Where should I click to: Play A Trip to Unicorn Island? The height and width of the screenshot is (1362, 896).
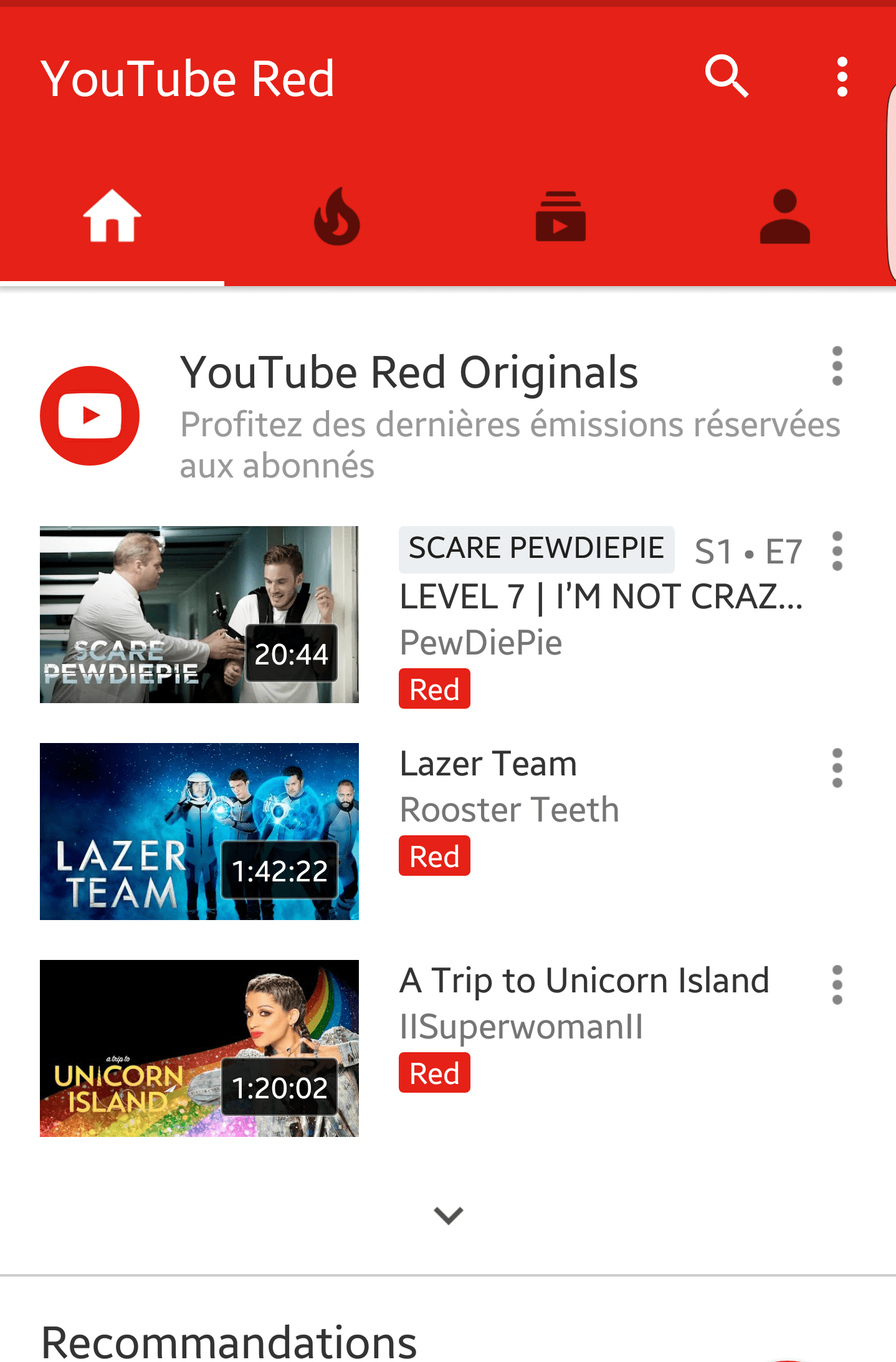[199, 1048]
